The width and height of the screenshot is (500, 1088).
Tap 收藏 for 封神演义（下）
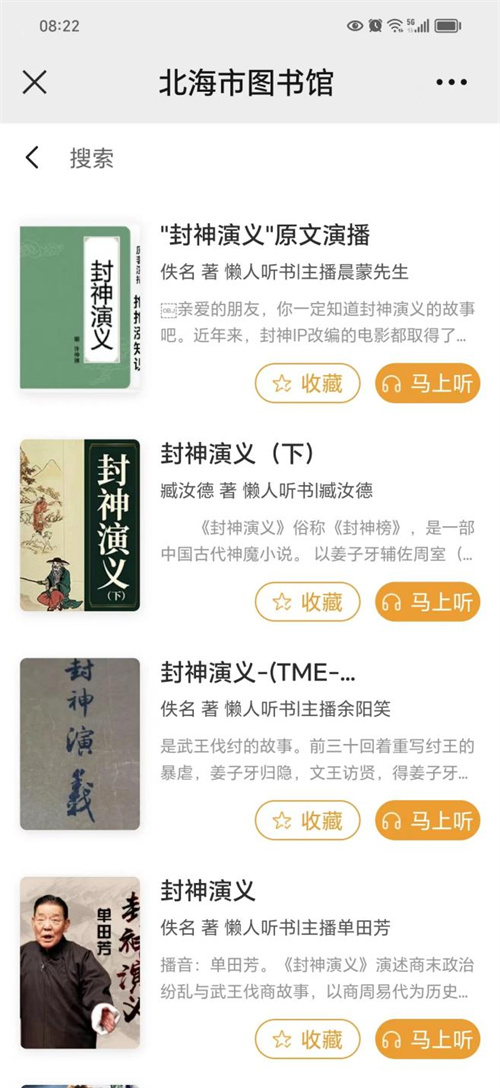308,602
